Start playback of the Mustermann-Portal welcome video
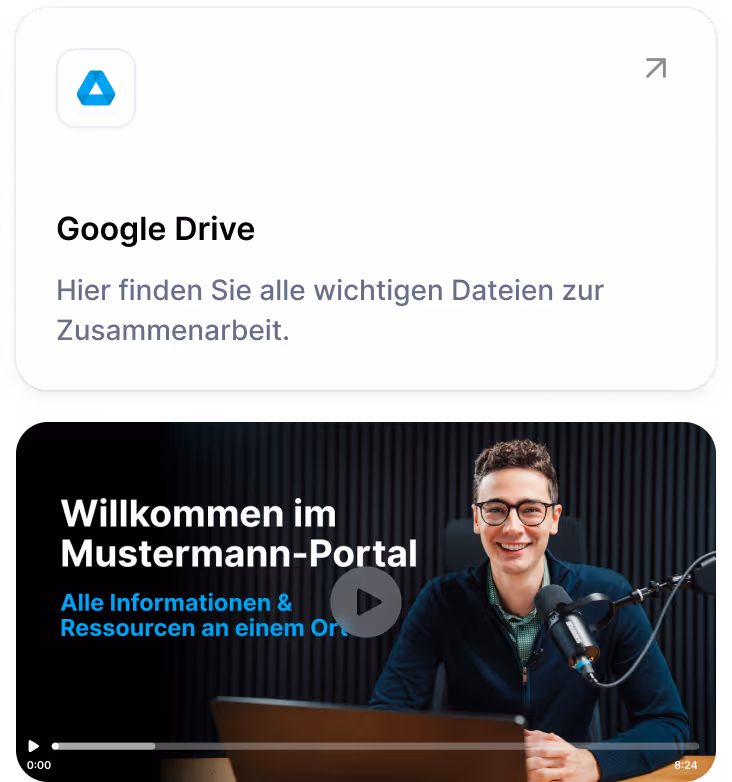The image size is (732, 782). 365,601
